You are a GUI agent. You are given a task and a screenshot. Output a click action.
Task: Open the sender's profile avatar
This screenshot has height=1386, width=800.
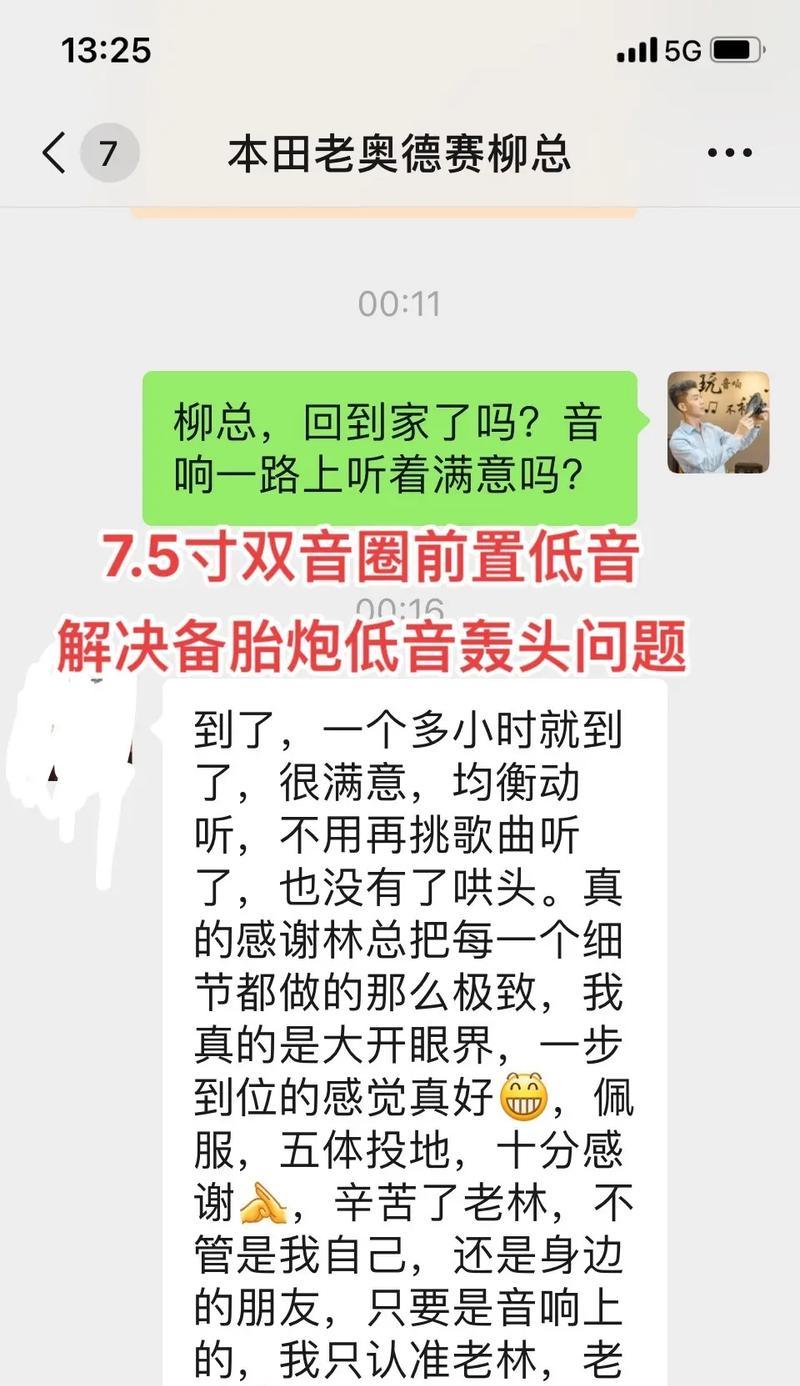point(718,422)
